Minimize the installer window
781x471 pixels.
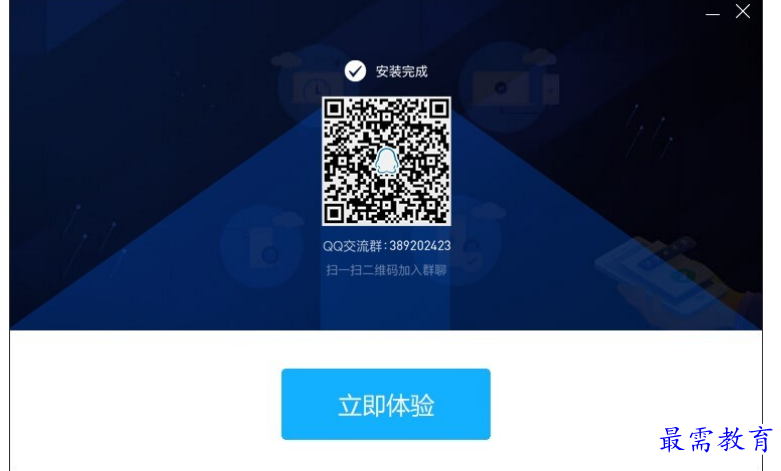[713, 13]
